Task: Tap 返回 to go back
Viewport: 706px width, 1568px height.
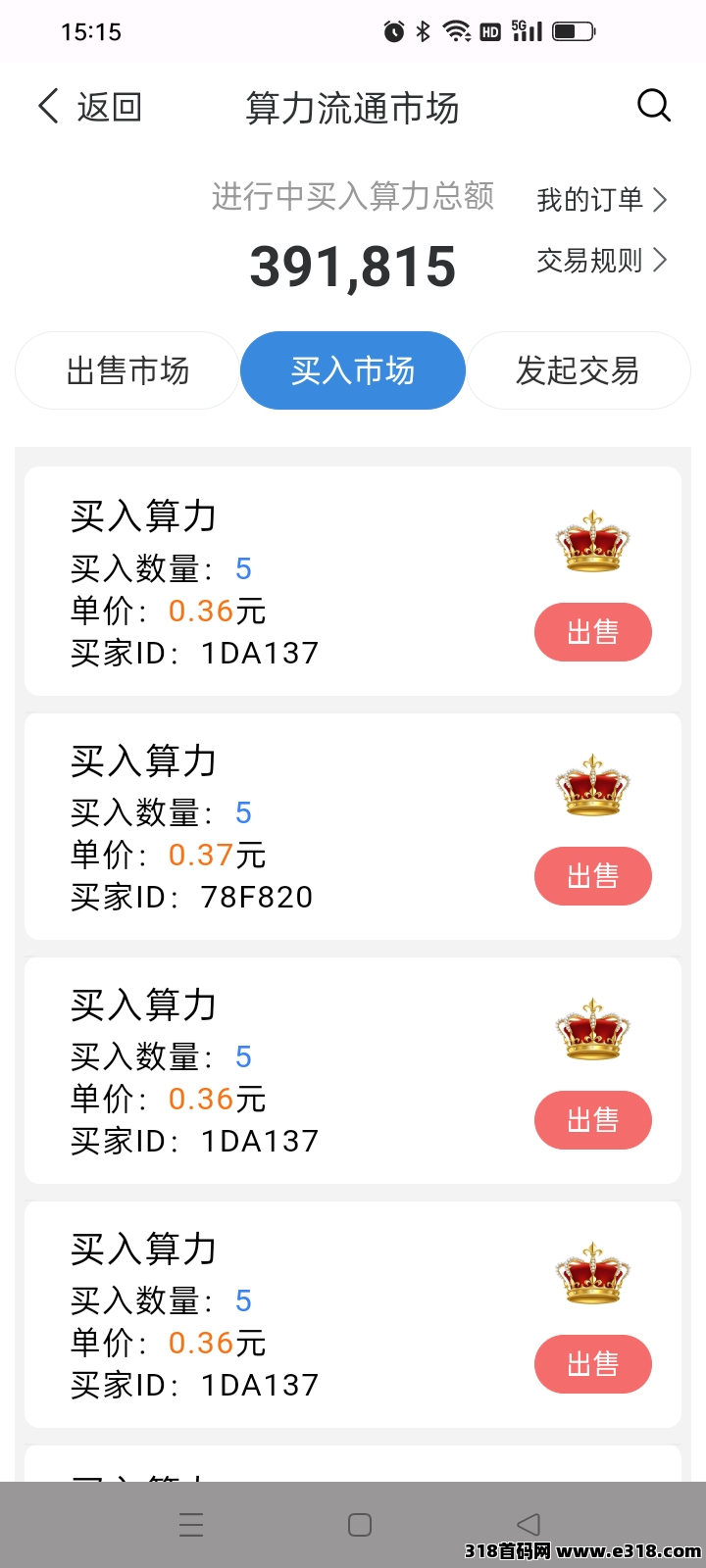Action: click(x=110, y=106)
